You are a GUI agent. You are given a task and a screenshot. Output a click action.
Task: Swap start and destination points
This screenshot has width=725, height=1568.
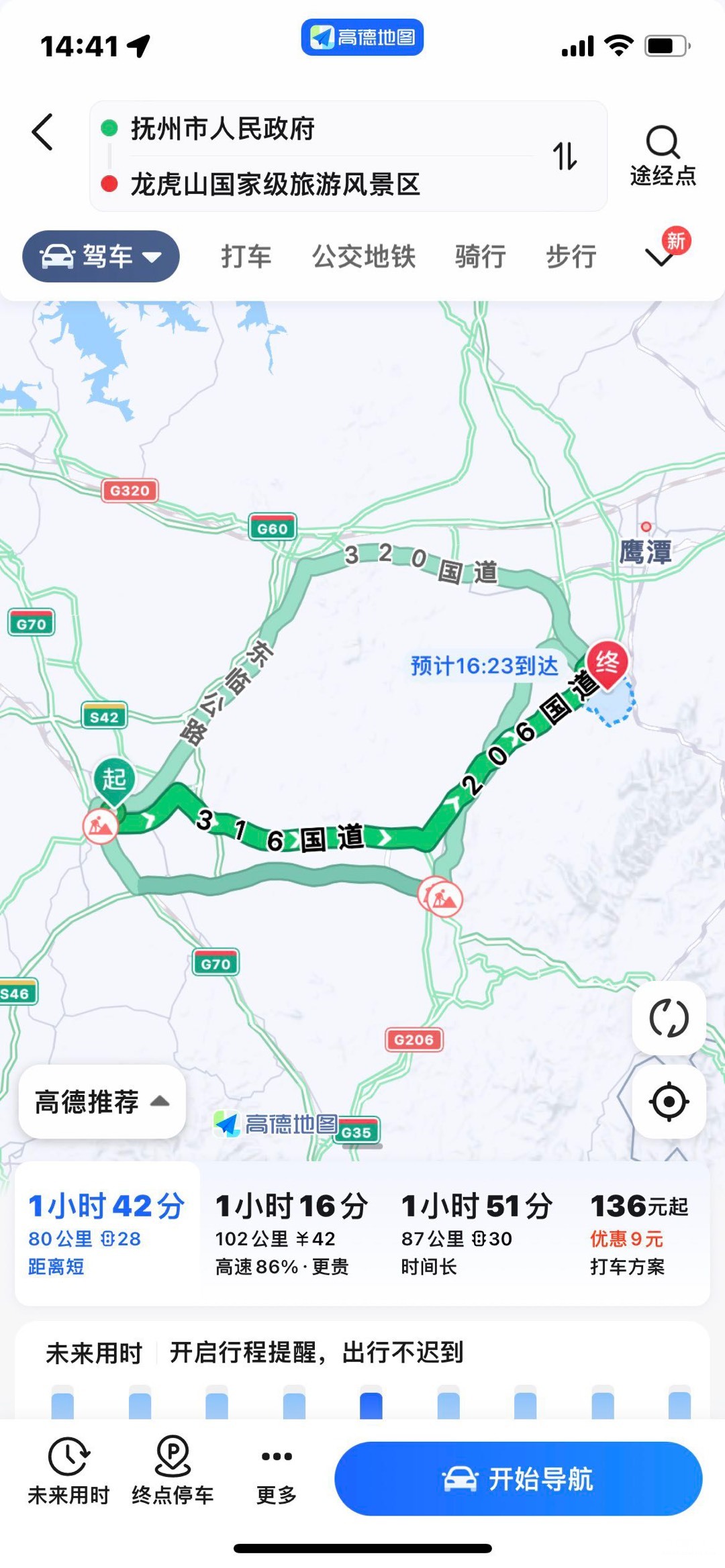click(x=565, y=156)
